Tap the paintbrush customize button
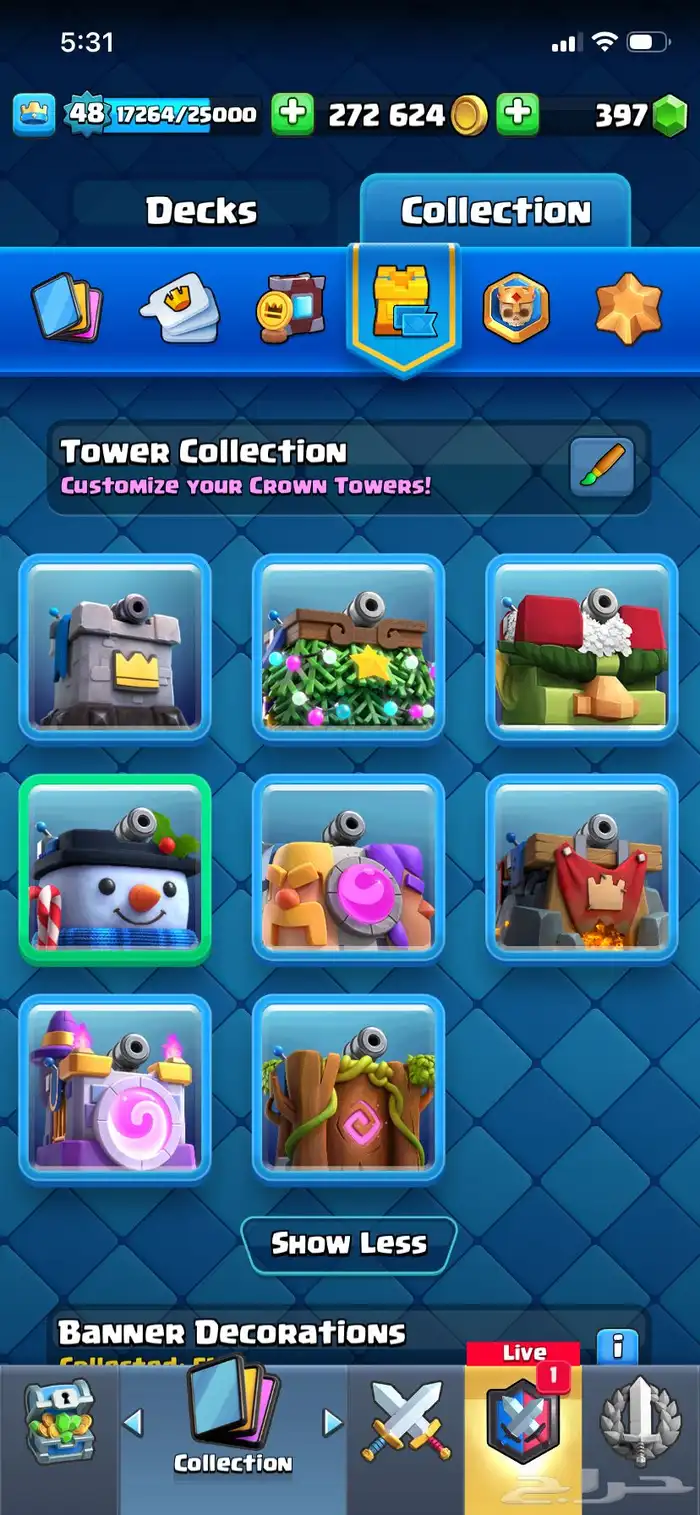 [602, 467]
